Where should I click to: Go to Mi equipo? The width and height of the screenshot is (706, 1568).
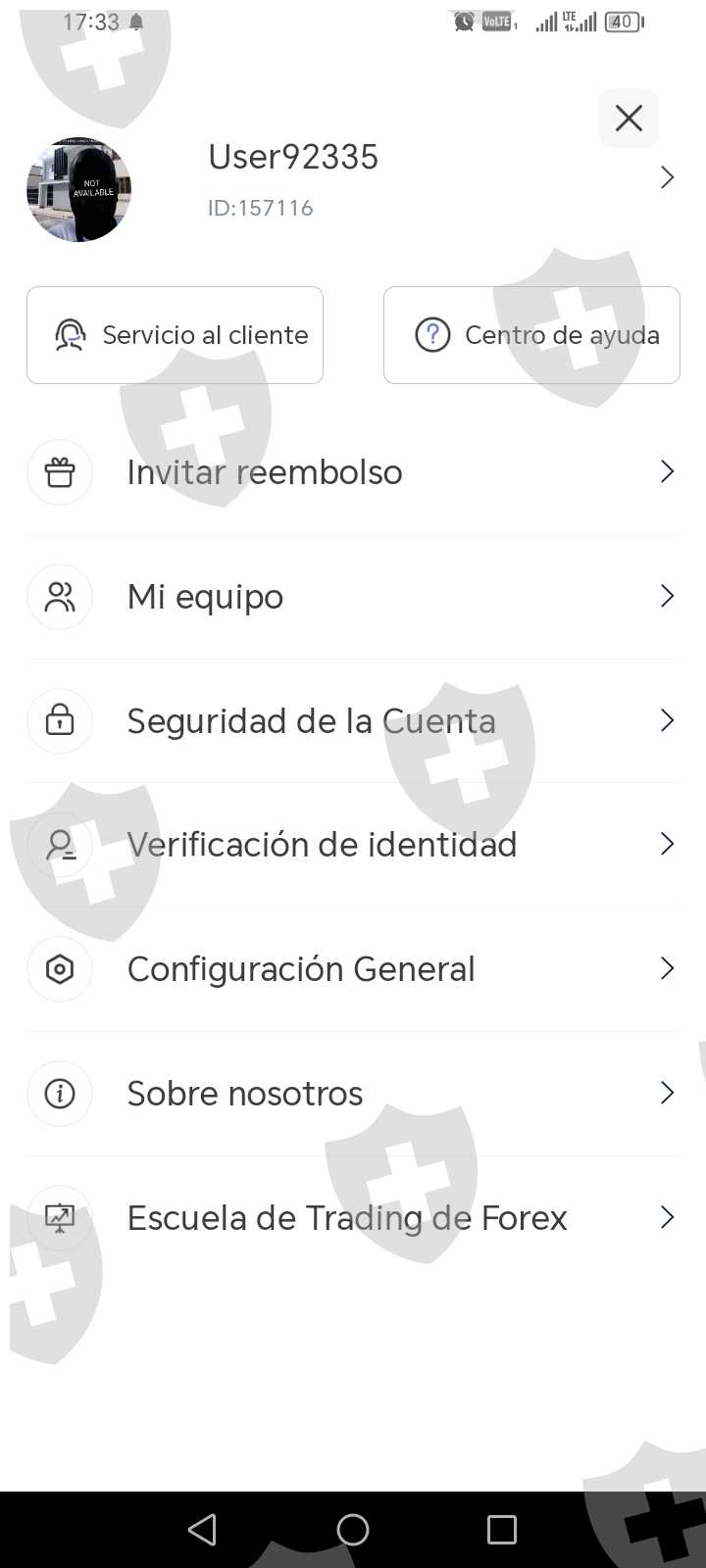tap(353, 596)
